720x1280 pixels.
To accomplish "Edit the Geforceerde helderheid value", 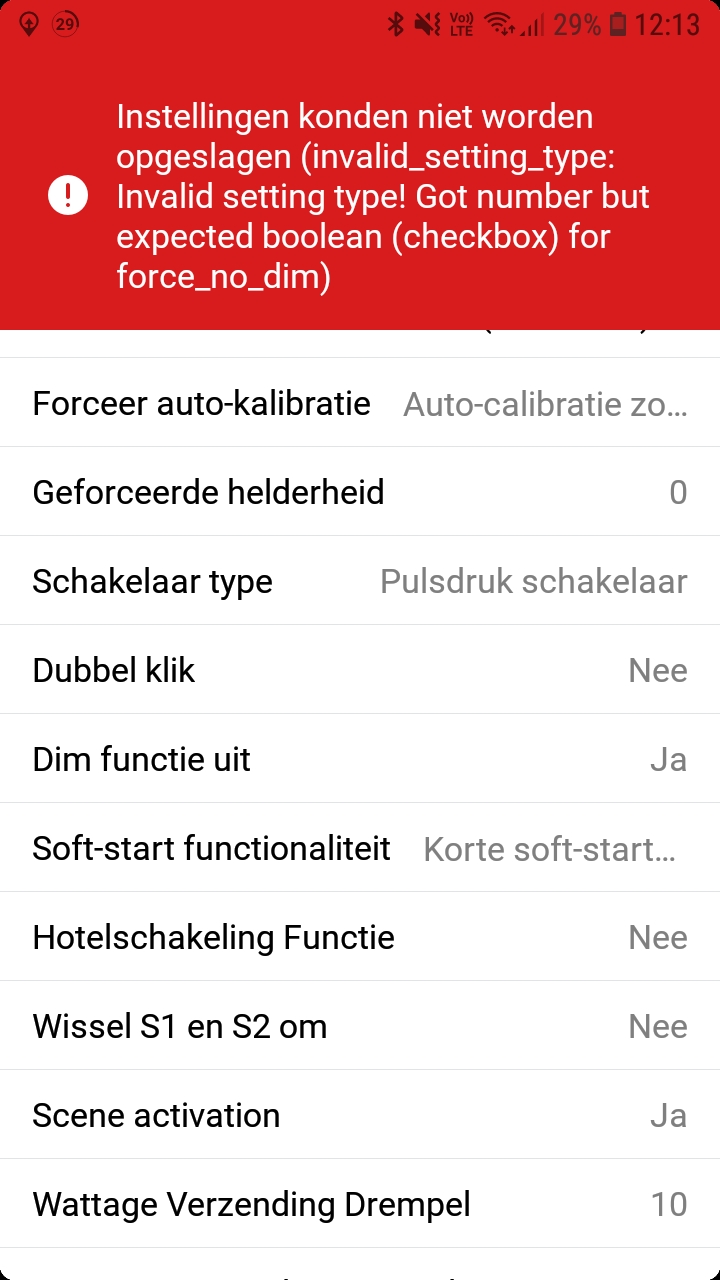I will [x=360, y=492].
